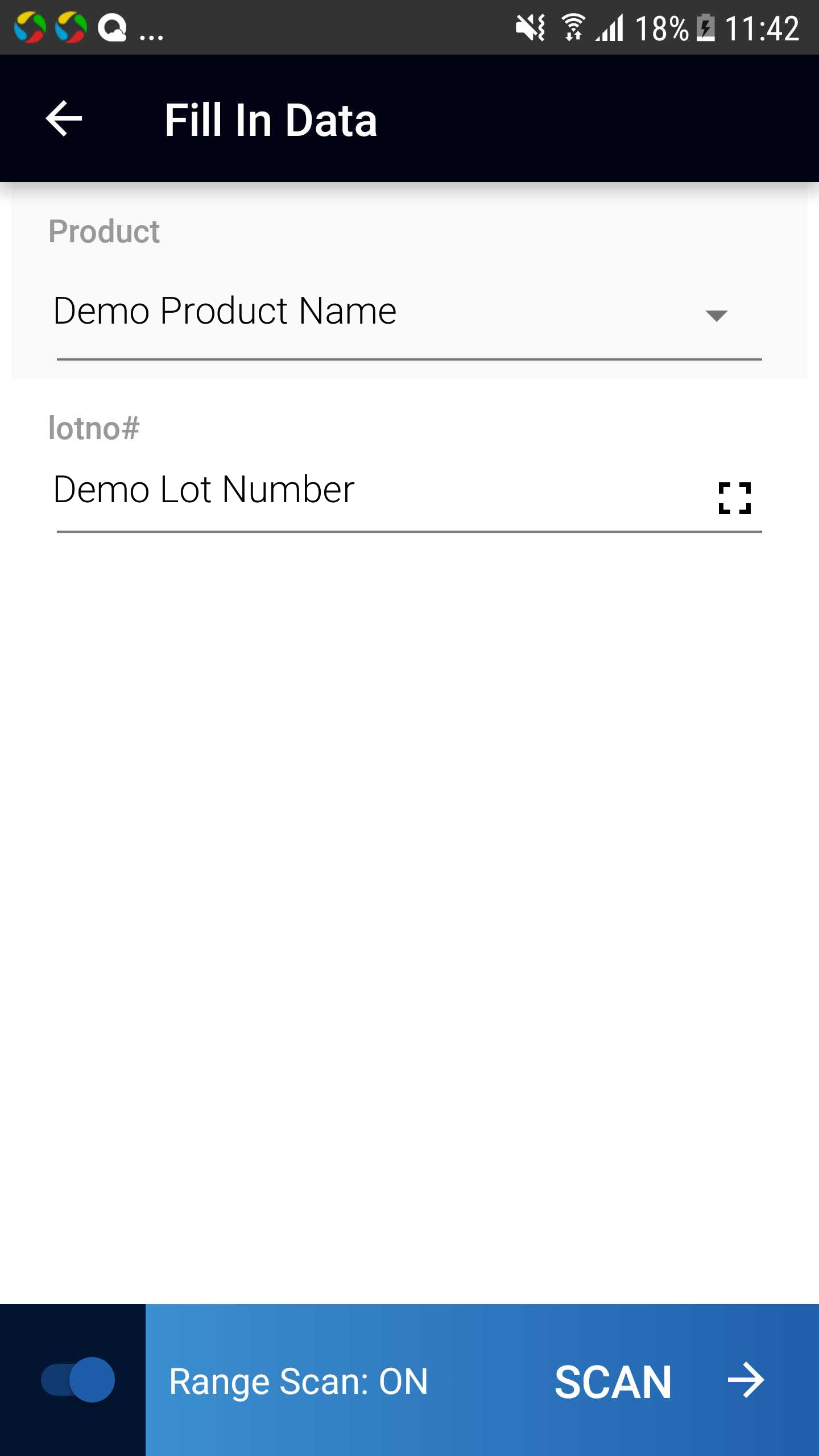Image resolution: width=819 pixels, height=1456 pixels.
Task: Open the barcode scan icon for lotno#
Action: pos(734,498)
